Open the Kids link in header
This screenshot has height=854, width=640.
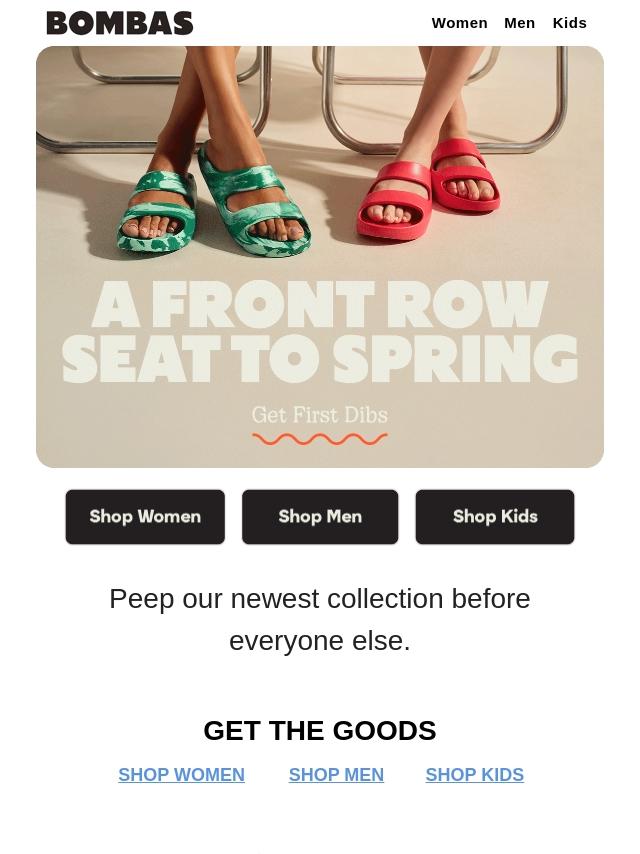pos(569,22)
